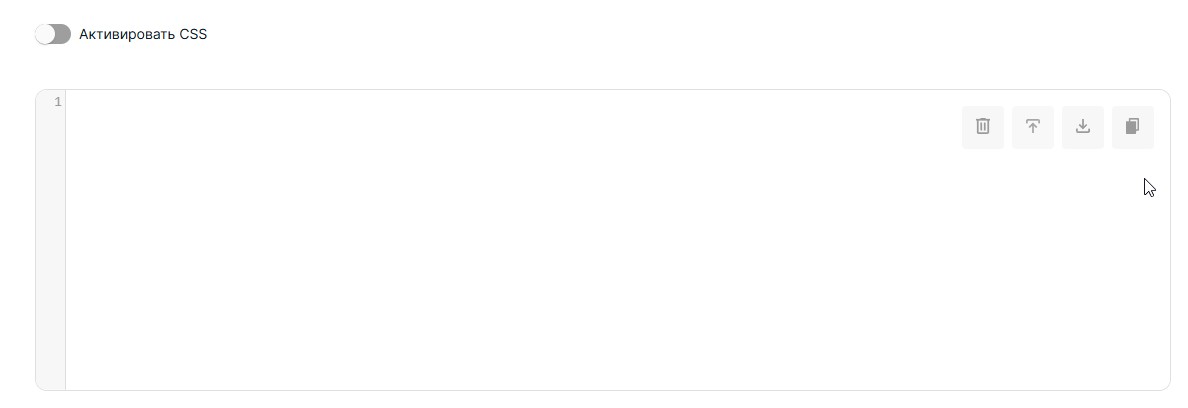The image size is (1188, 408).
Task: Copy the code to clipboard
Action: [x=1132, y=127]
